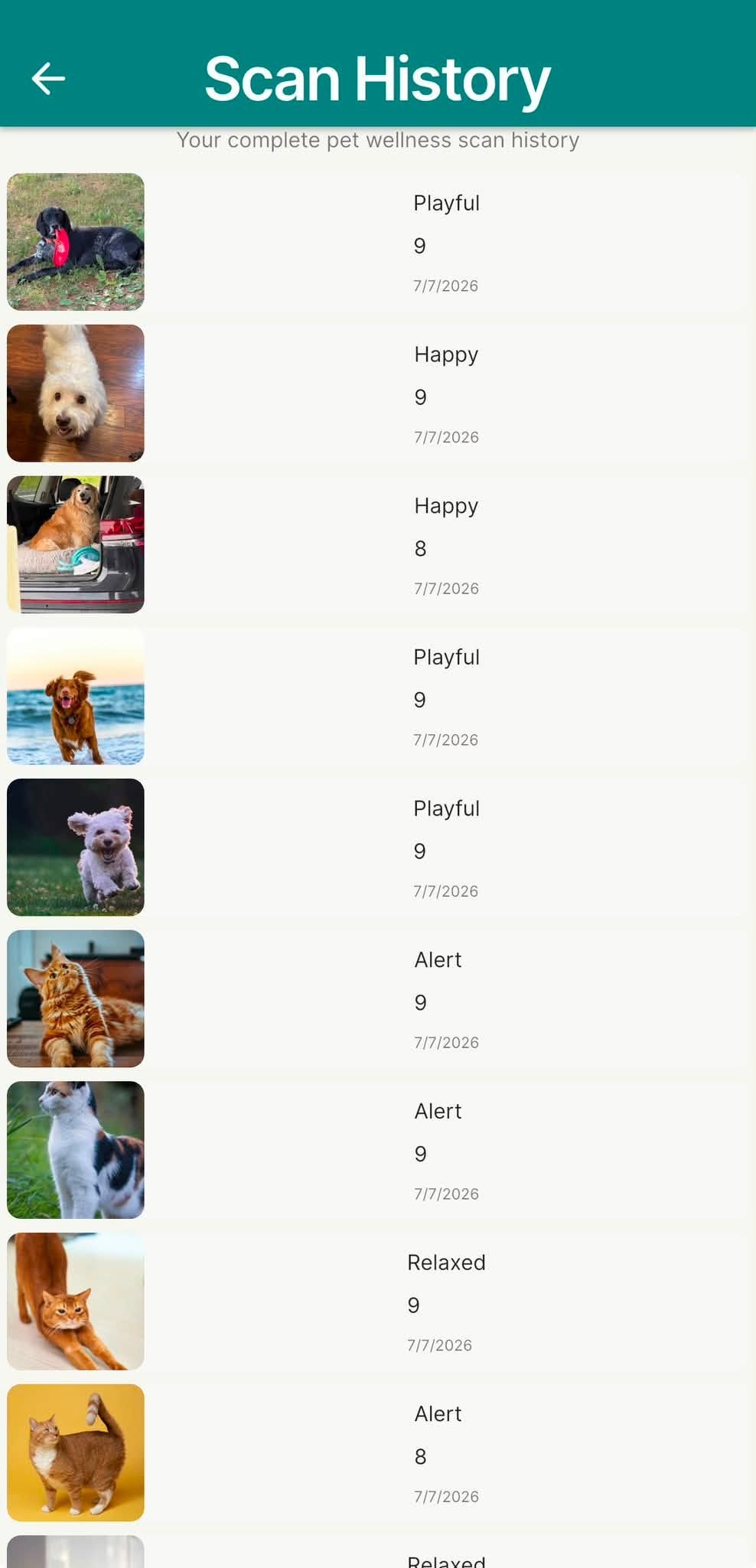Screen dimensions: 756x1568
Task: Open the Alert scan of long-haired orange cat
Action: (378, 998)
